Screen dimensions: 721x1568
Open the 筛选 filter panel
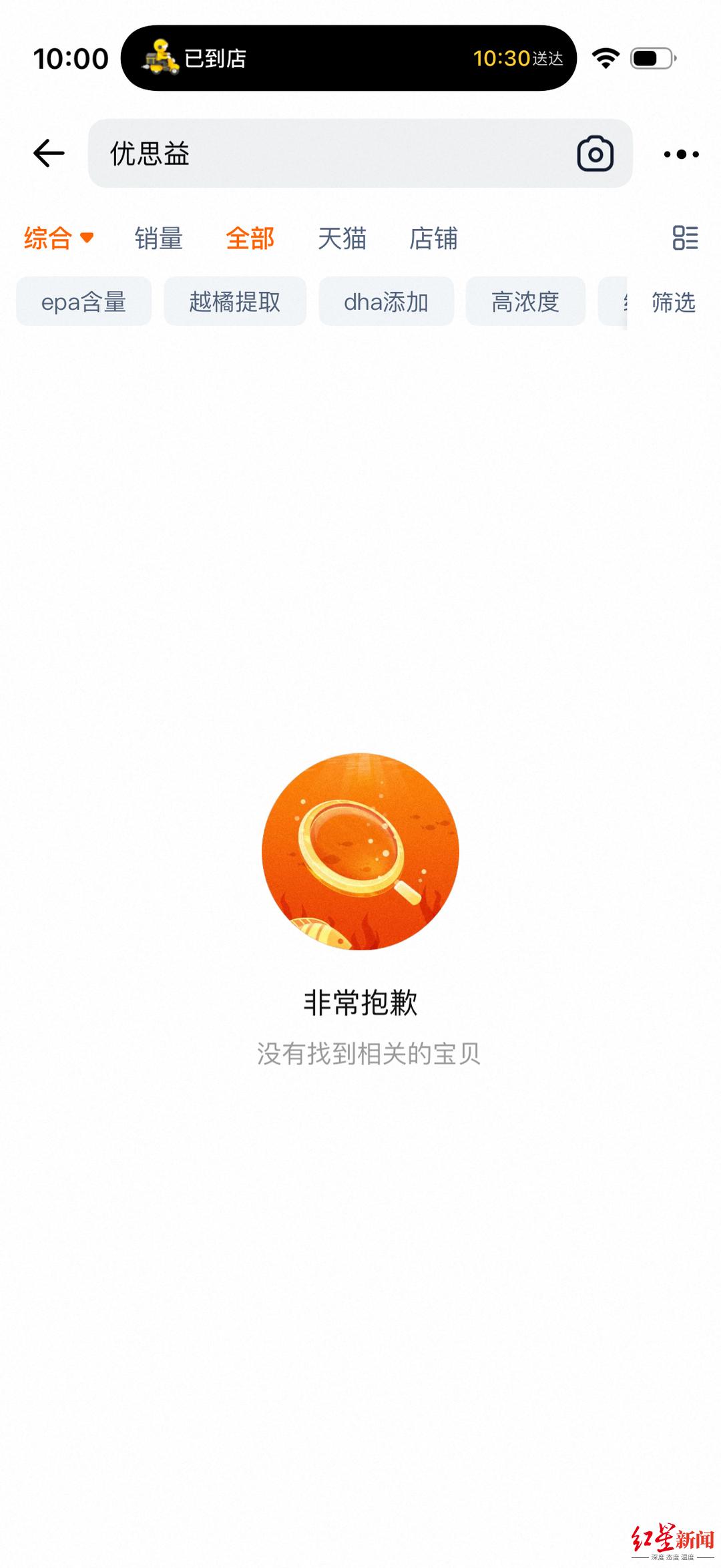pos(673,303)
